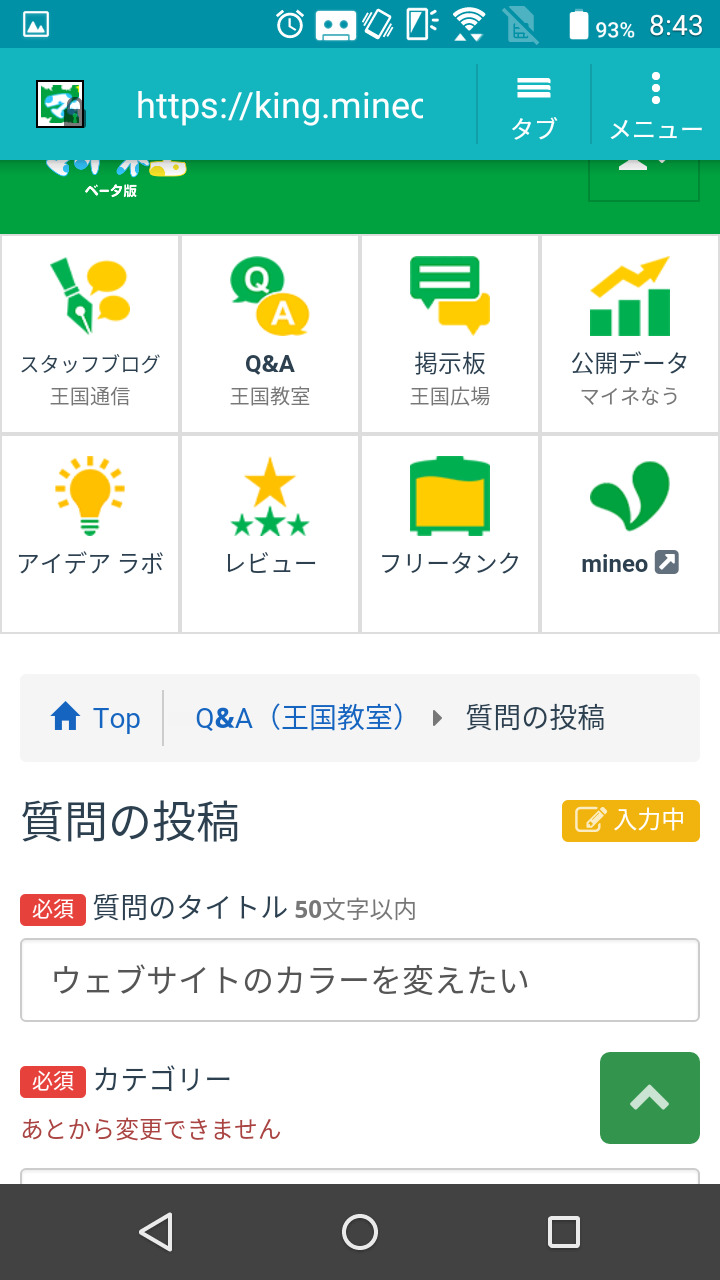Viewport: 720px width, 1280px height.
Task: Go to Top via breadcrumb home link
Action: pyautogui.click(x=96, y=718)
